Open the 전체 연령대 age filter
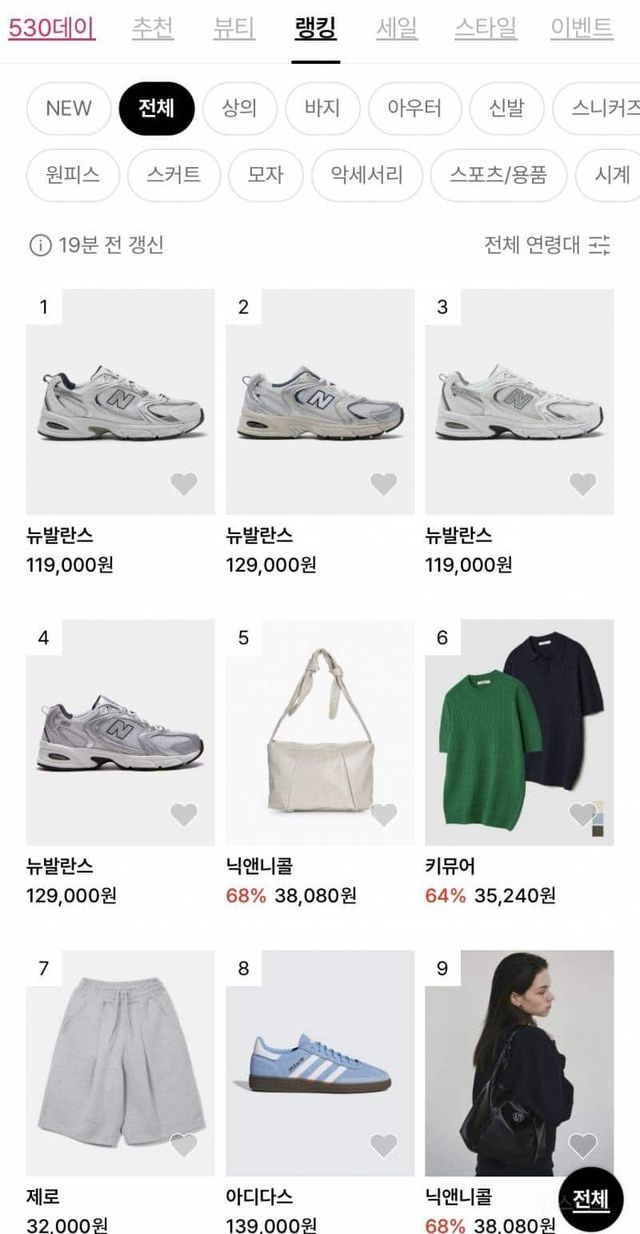The width and height of the screenshot is (640, 1234). pyautogui.click(x=547, y=244)
